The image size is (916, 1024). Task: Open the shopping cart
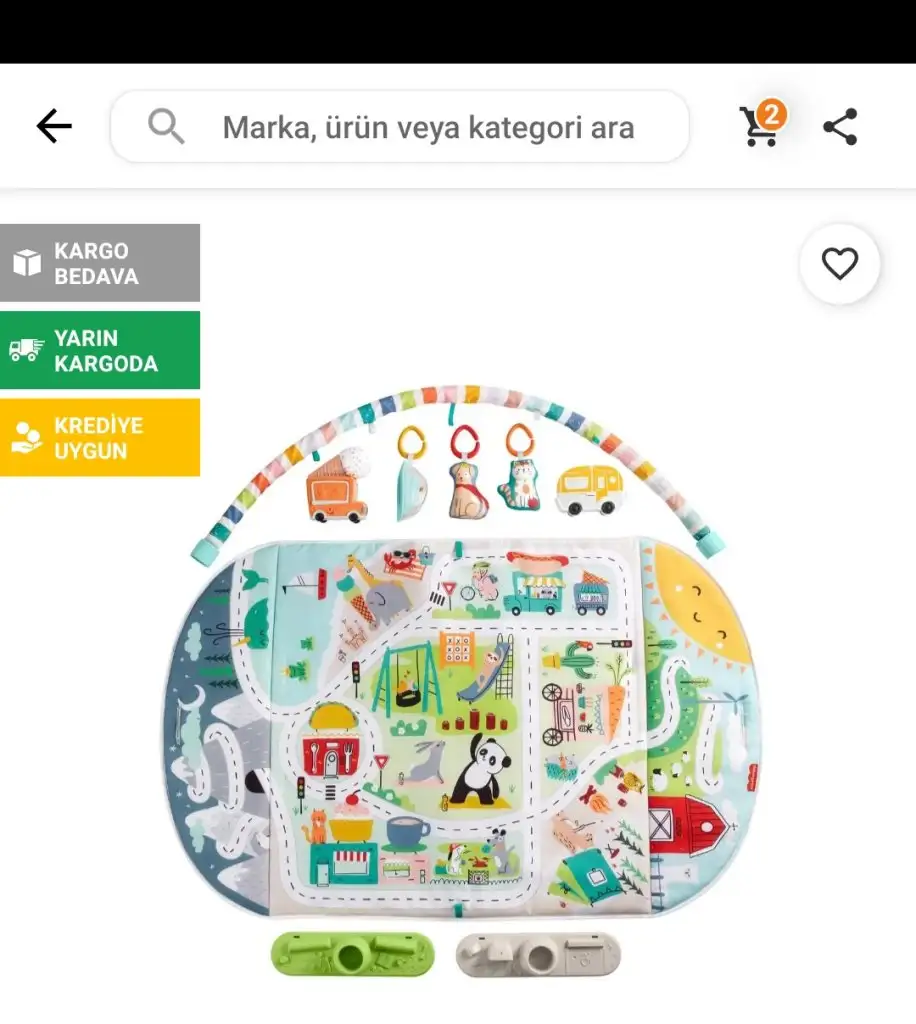pos(760,127)
